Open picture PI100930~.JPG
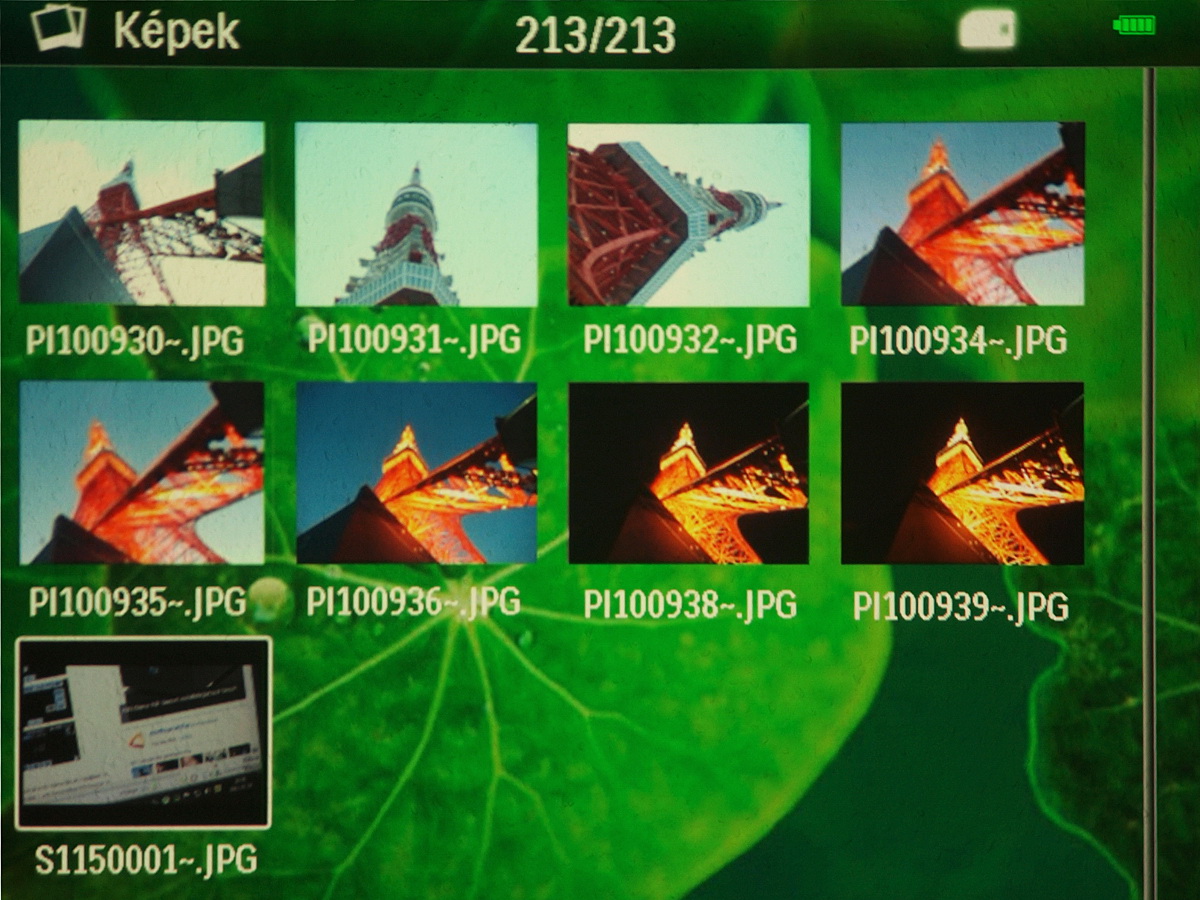The width and height of the screenshot is (1200, 900). click(142, 213)
